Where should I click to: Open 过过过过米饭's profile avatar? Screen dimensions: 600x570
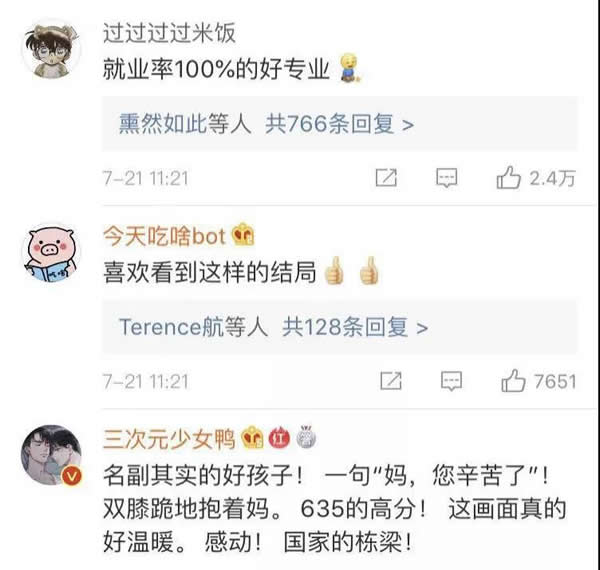(50, 52)
